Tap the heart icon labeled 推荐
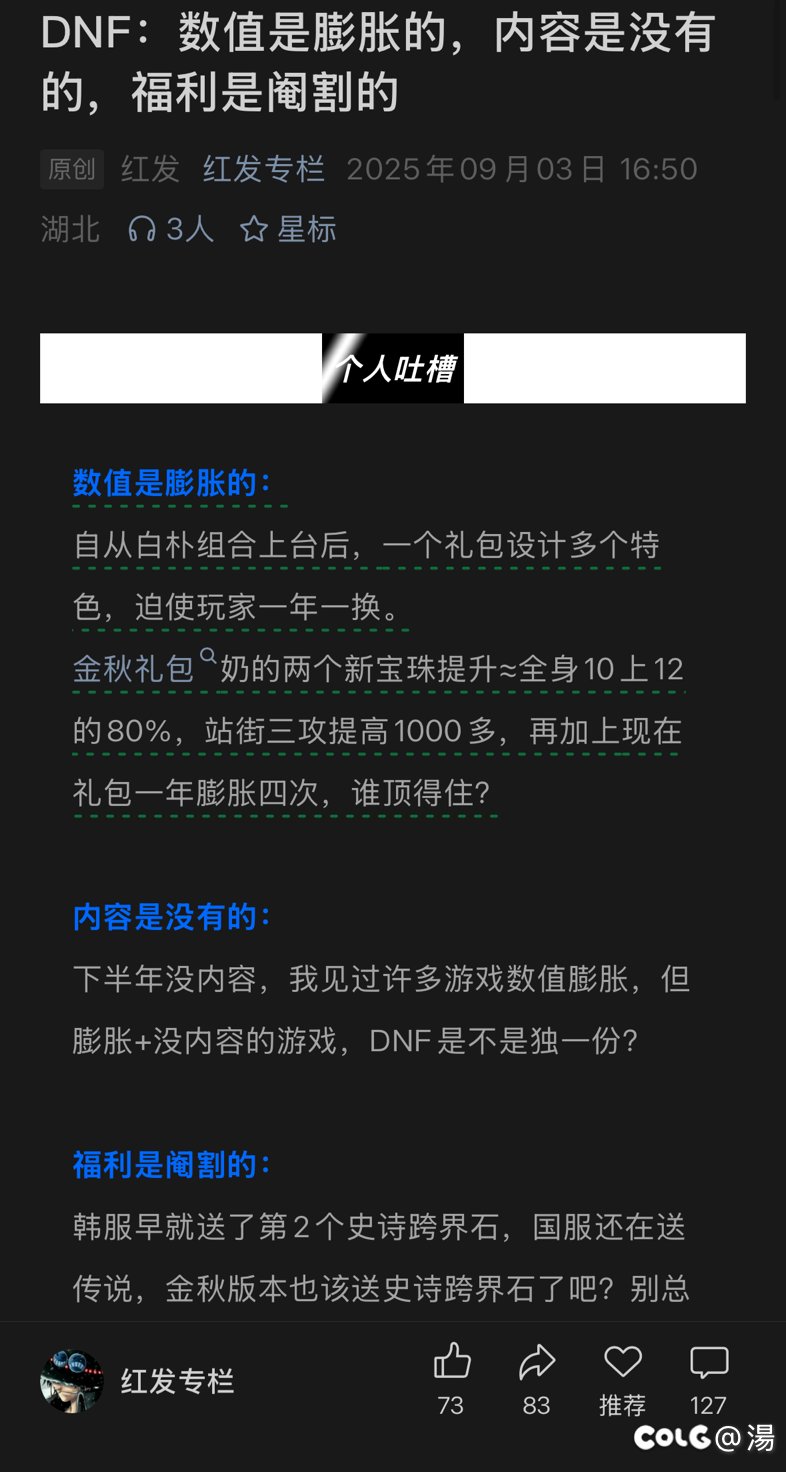 click(x=623, y=1362)
